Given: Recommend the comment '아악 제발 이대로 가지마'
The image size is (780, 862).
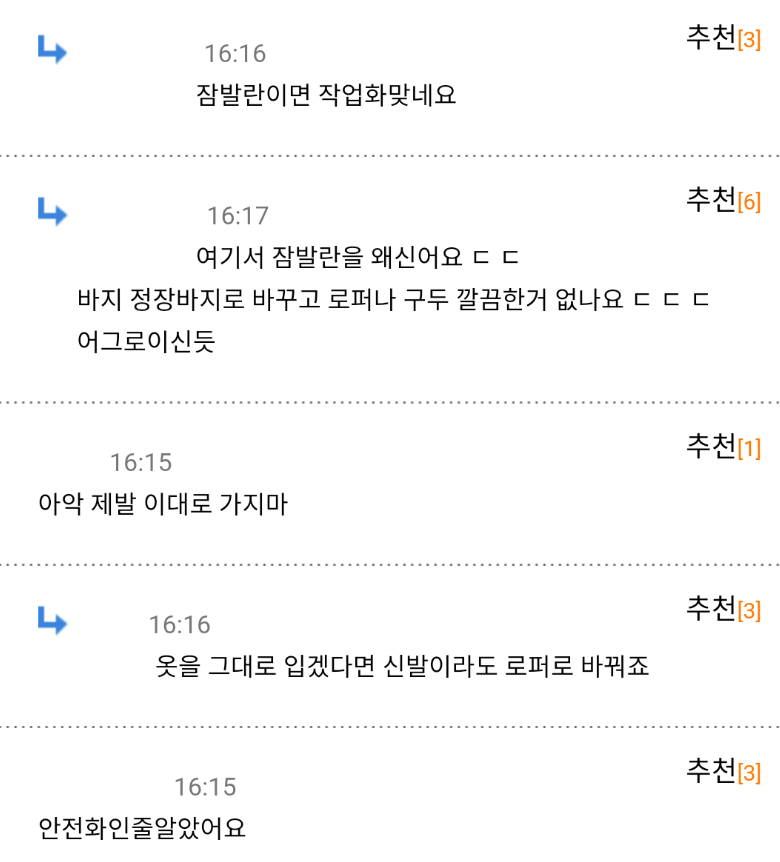Looking at the screenshot, I should (x=722, y=447).
